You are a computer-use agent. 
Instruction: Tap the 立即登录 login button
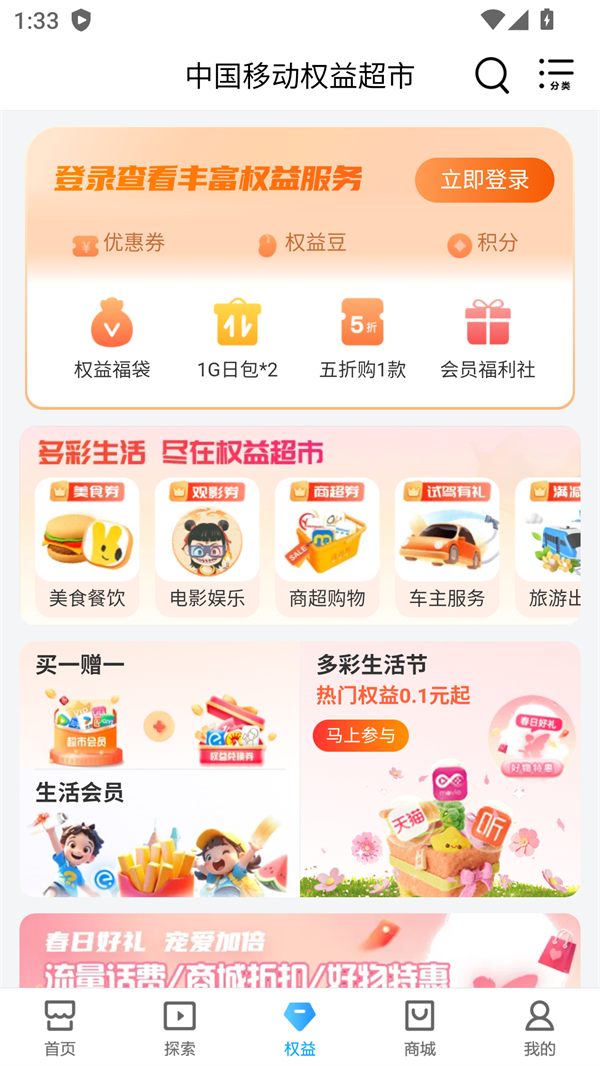coord(484,180)
